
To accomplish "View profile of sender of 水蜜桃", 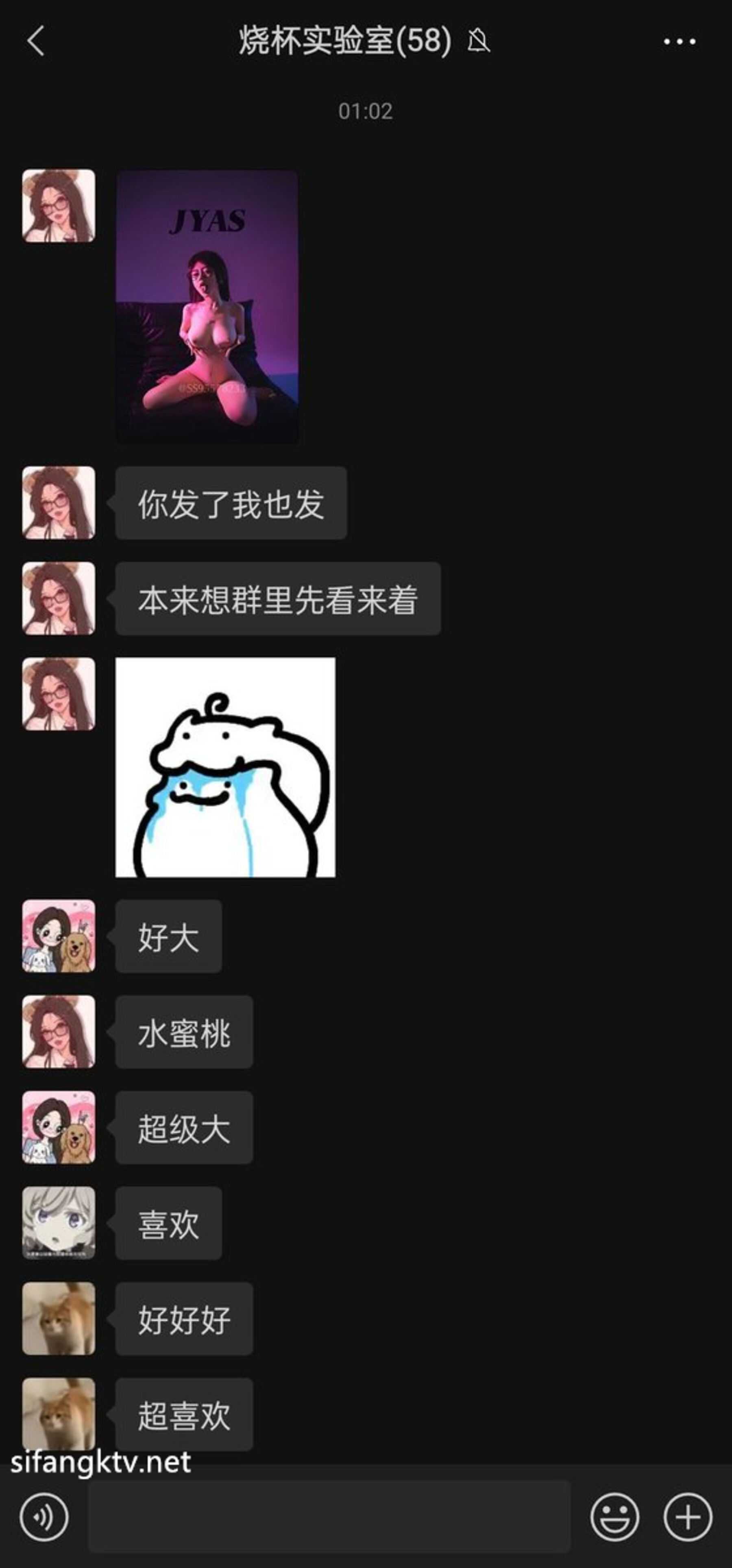I will point(59,1031).
